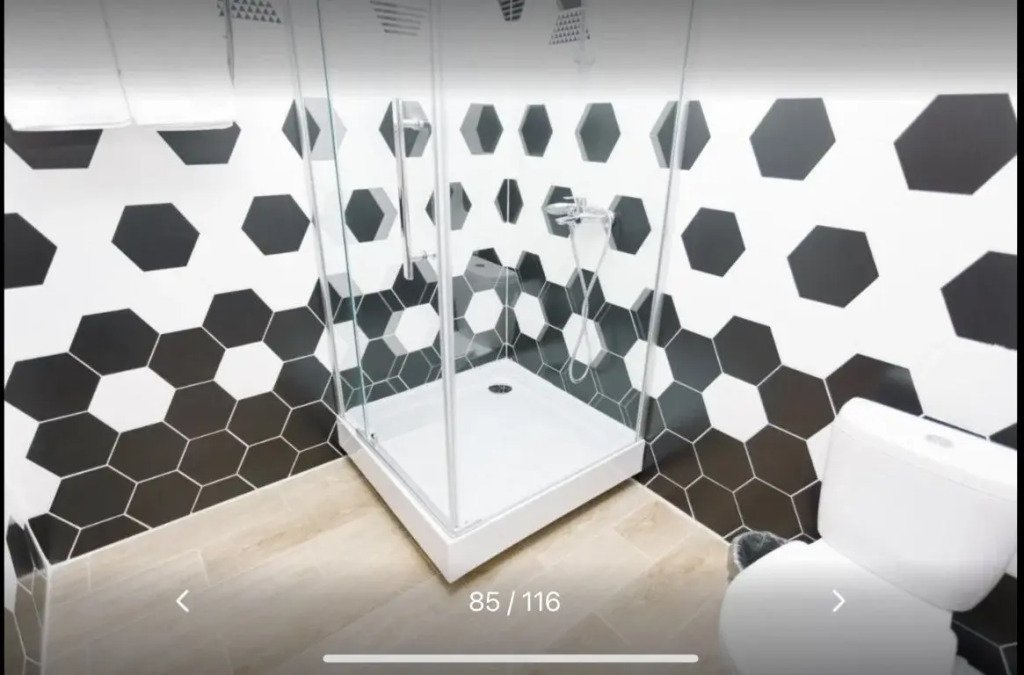
Task: Advance to the next photo
Action: tap(838, 601)
